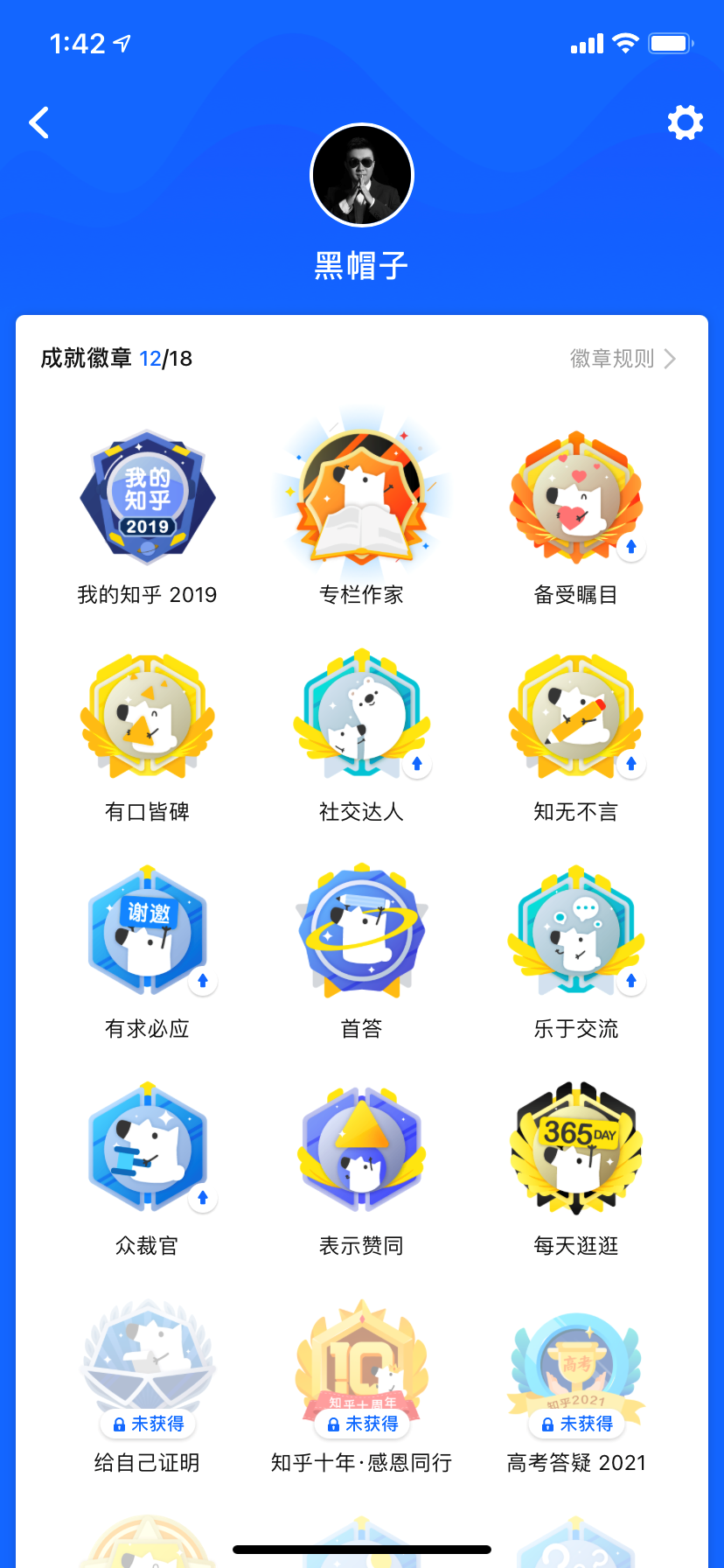View the 首答 badge

[362, 932]
